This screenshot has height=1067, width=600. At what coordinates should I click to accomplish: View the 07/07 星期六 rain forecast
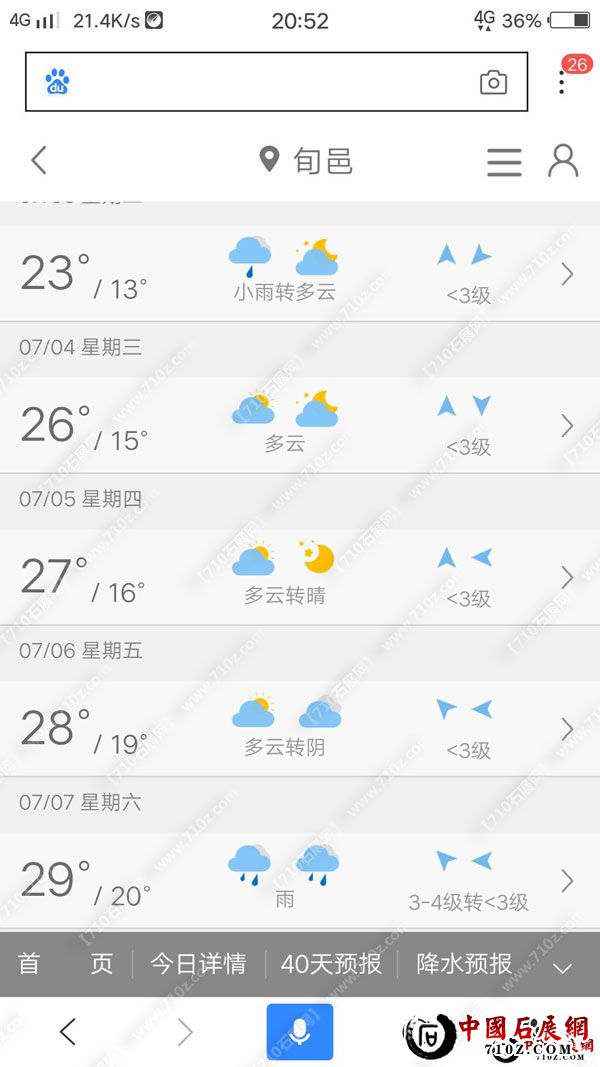coord(300,881)
